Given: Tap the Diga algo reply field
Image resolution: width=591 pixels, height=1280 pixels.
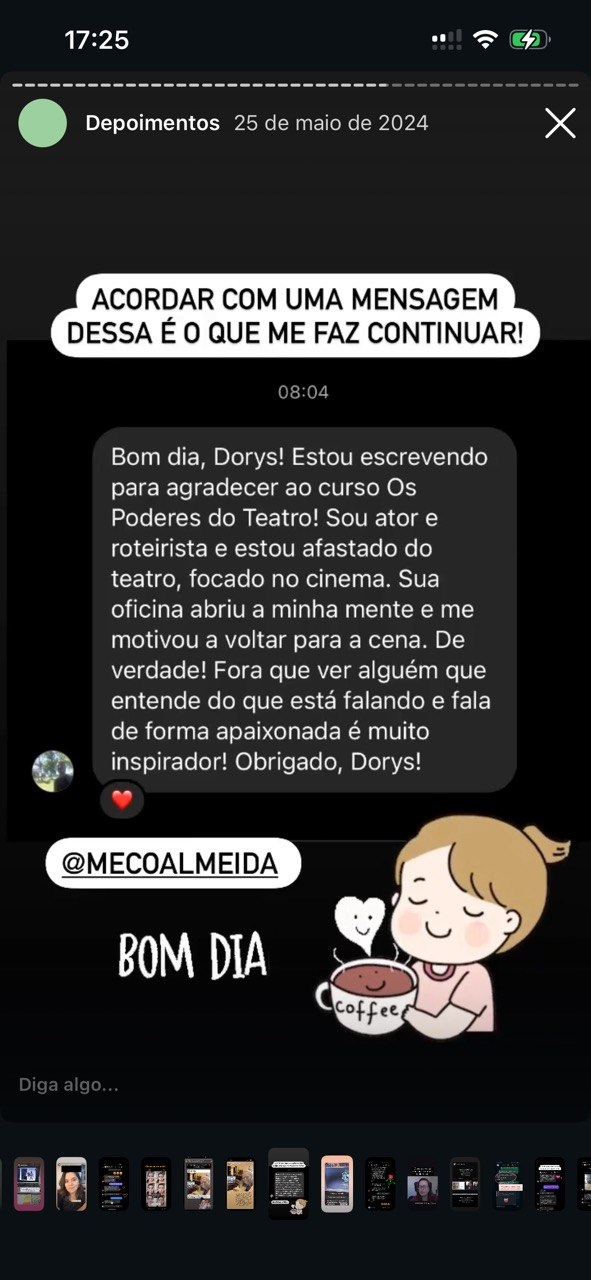Looking at the screenshot, I should click(x=295, y=1084).
